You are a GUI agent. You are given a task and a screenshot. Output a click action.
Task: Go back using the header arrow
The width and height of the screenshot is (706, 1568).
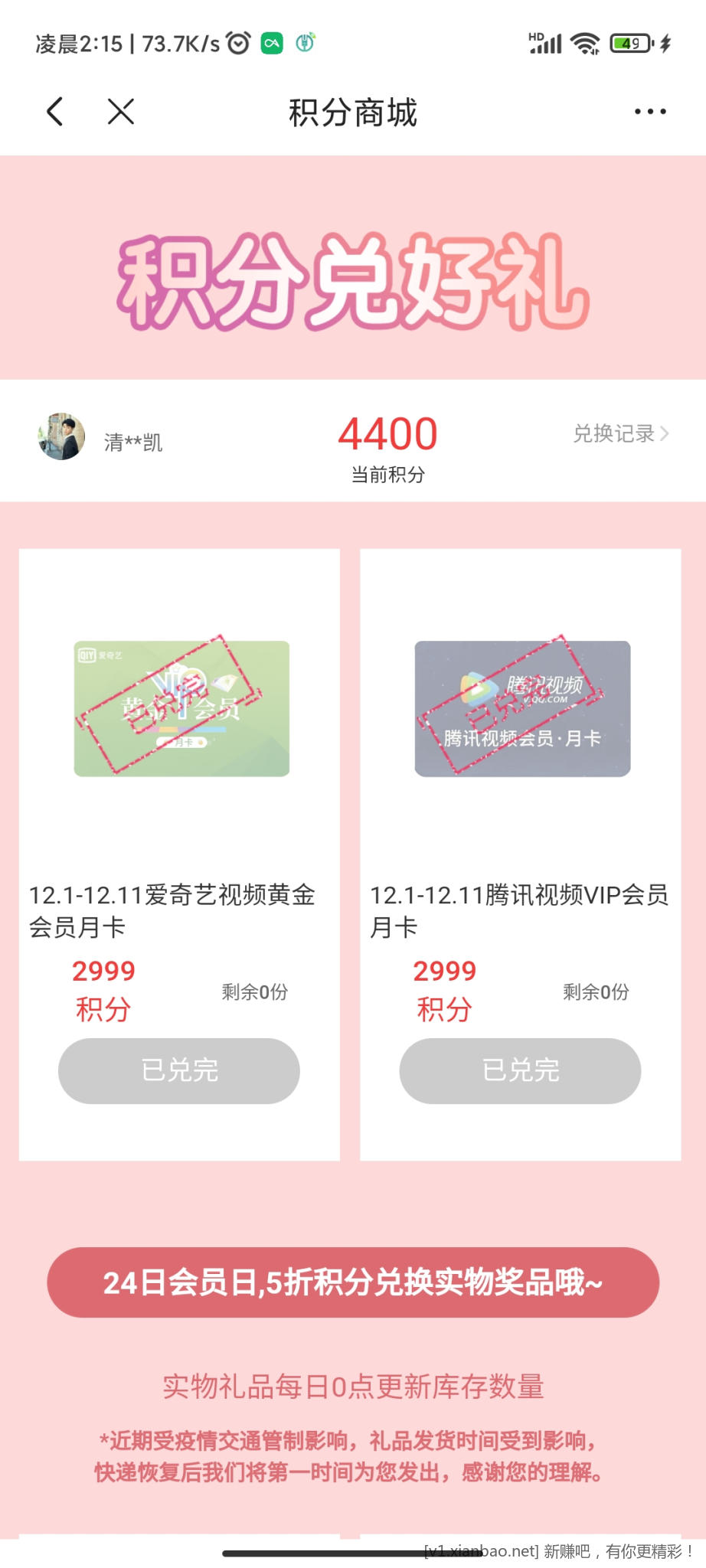(x=55, y=112)
